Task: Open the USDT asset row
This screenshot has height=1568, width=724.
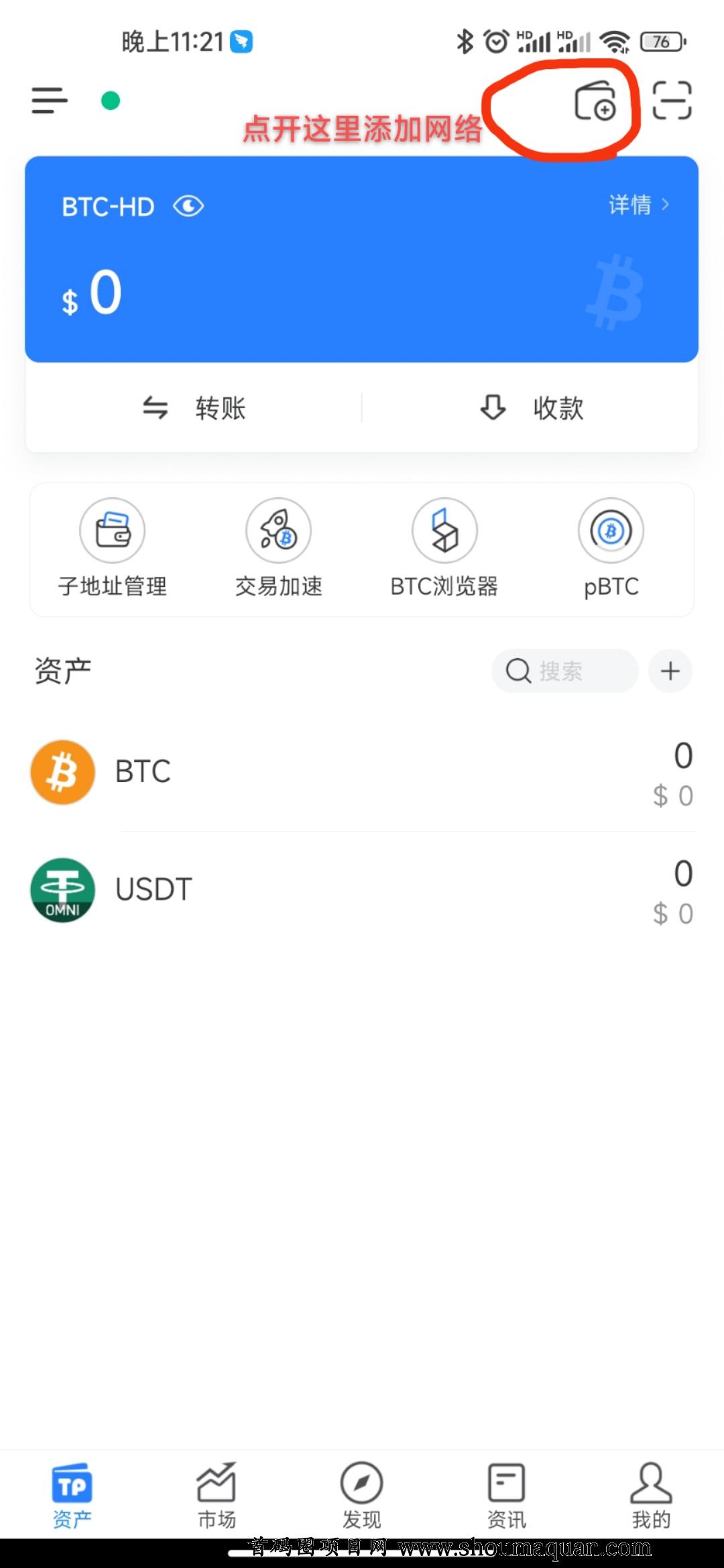Action: (362, 890)
